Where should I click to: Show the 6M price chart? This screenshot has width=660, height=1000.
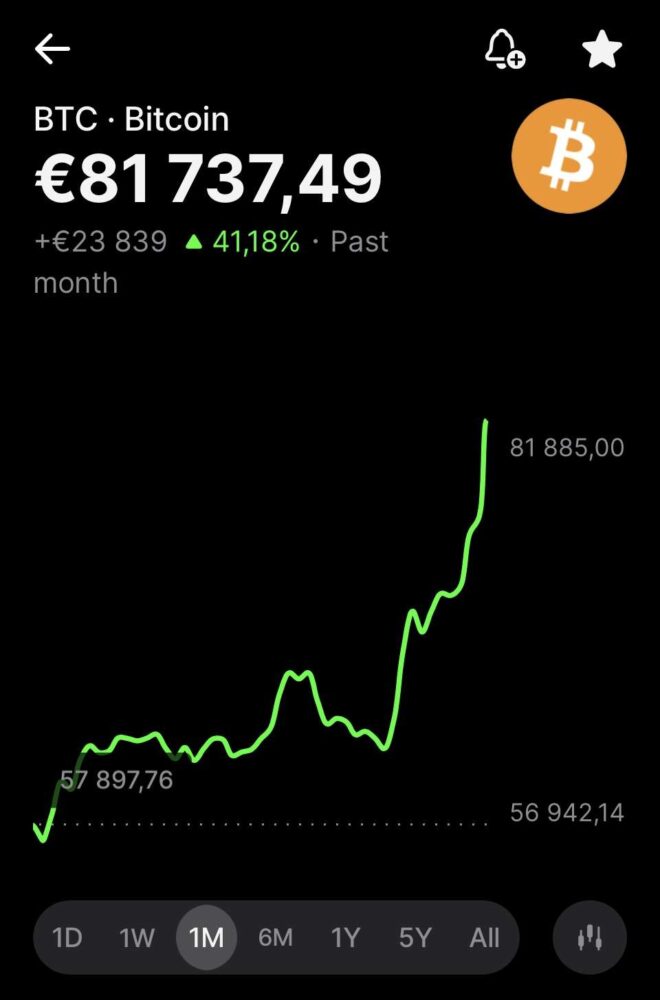tap(275, 938)
